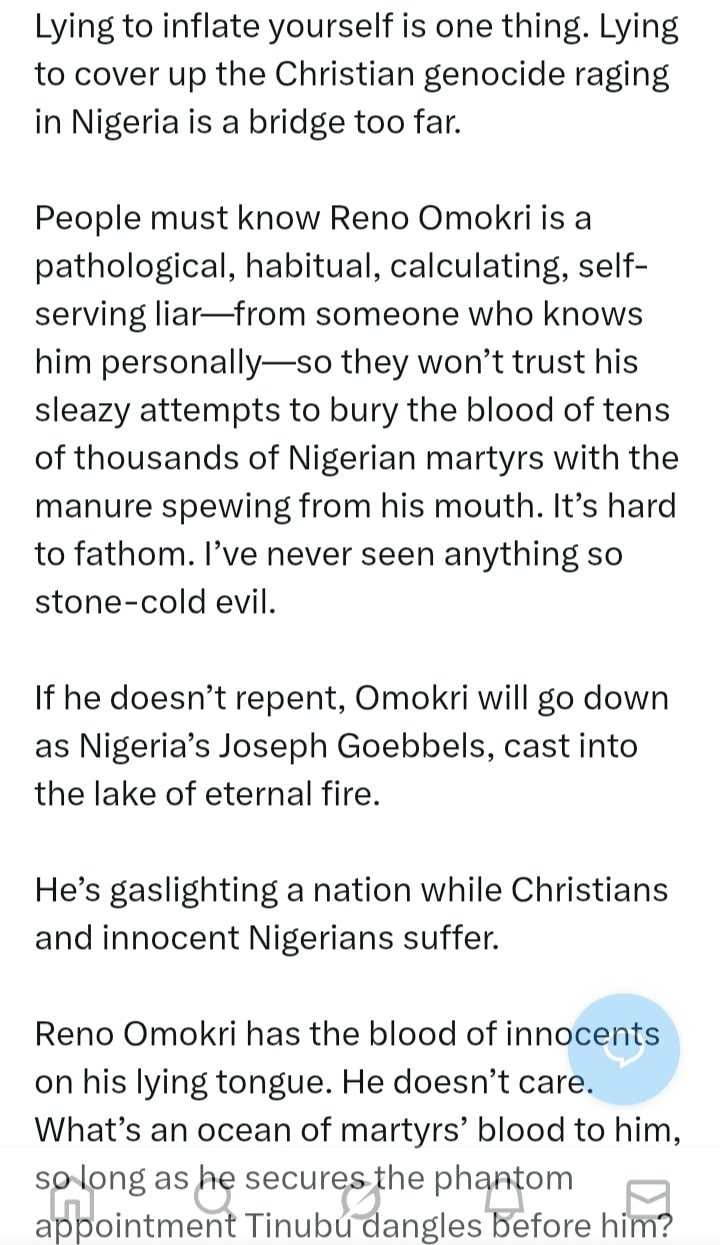This screenshot has height=1245, width=720.
Task: Open the Messages envelope tab
Action: coord(647,1197)
